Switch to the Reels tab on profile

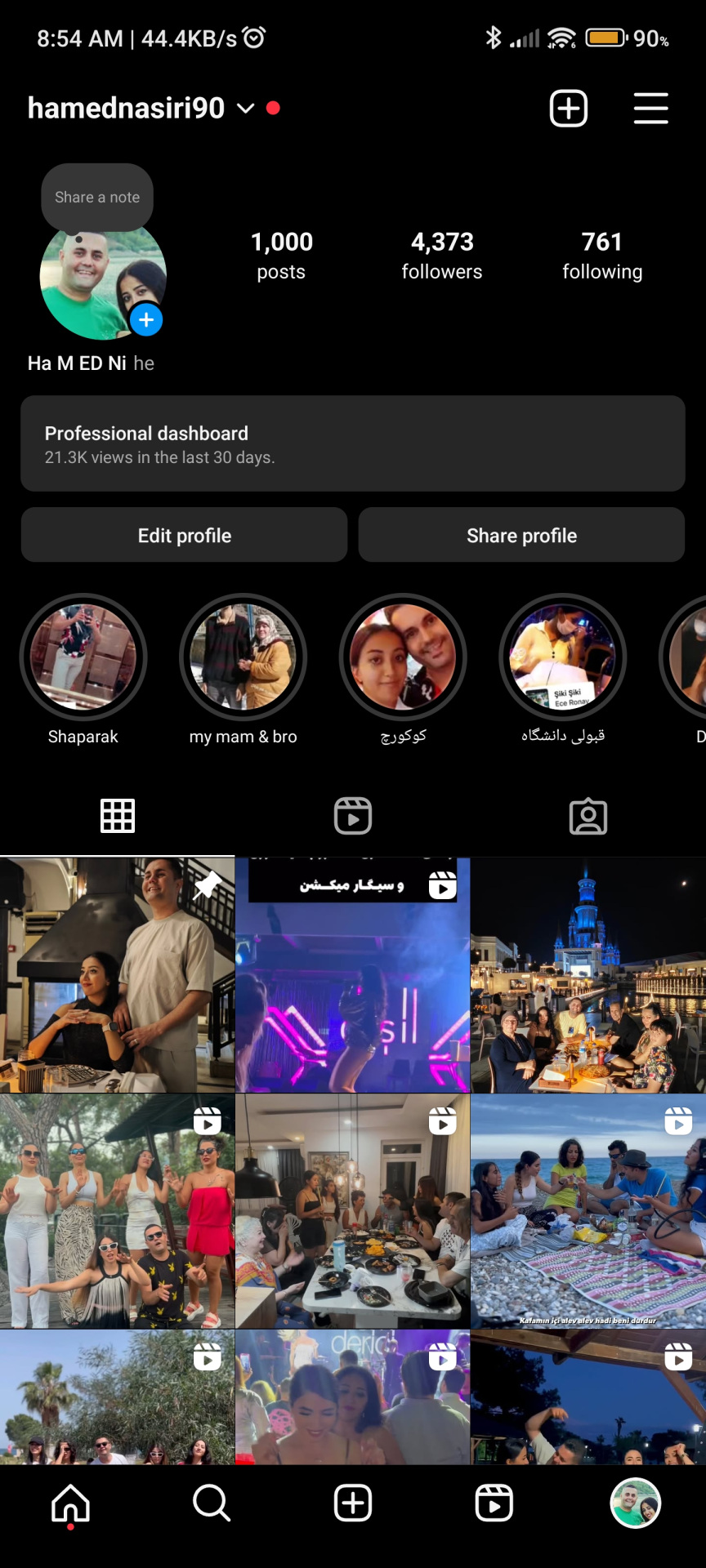click(353, 816)
